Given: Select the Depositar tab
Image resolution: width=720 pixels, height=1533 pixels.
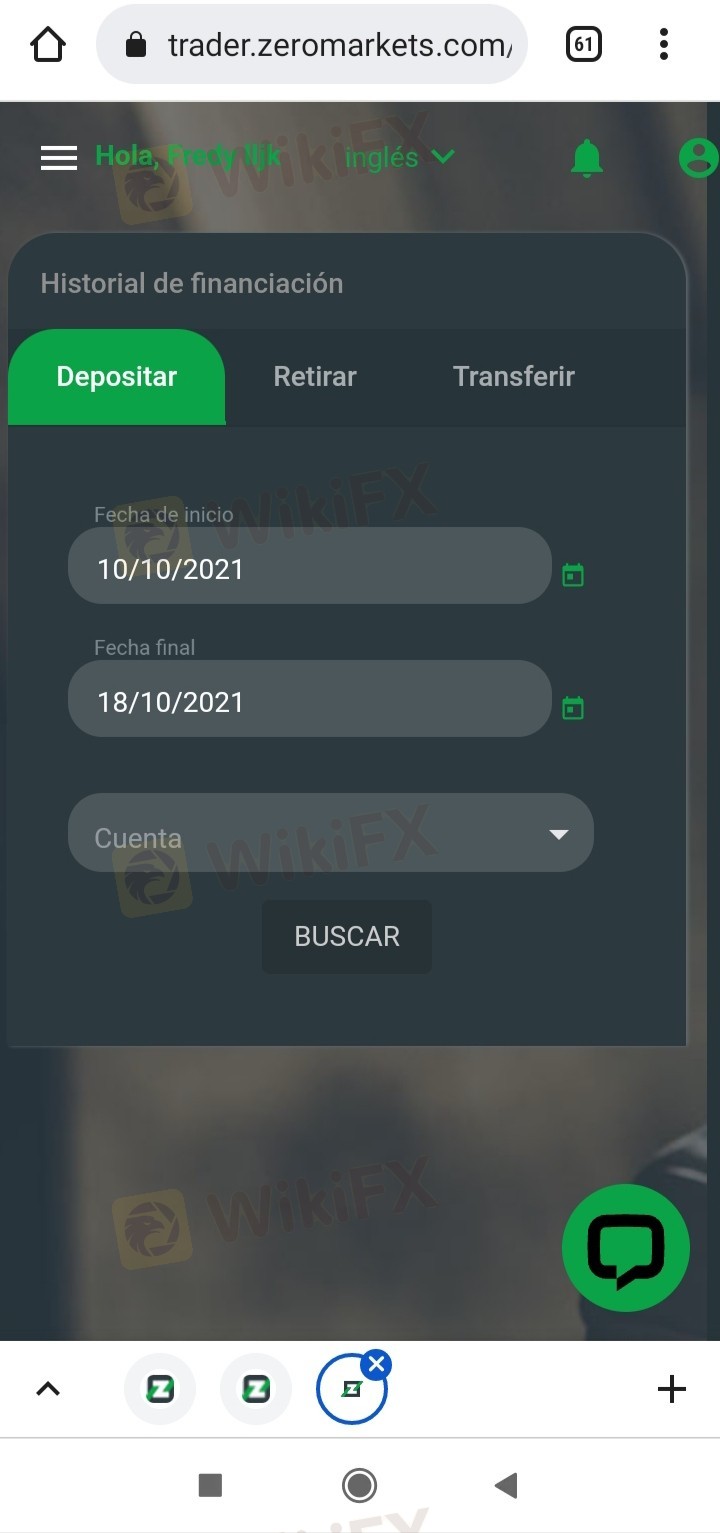Looking at the screenshot, I should pyautogui.click(x=117, y=377).
